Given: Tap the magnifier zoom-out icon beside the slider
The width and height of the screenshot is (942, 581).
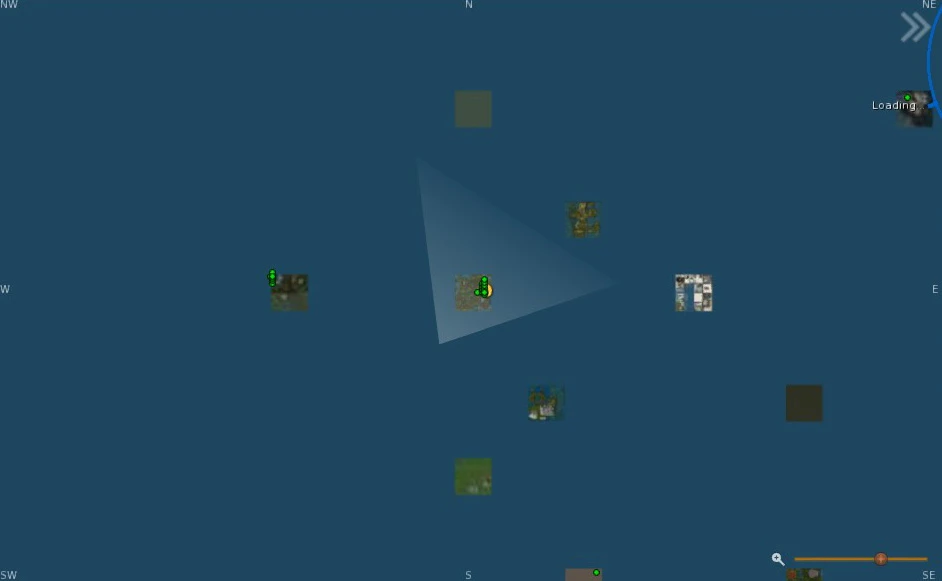Looking at the screenshot, I should pyautogui.click(x=778, y=559).
